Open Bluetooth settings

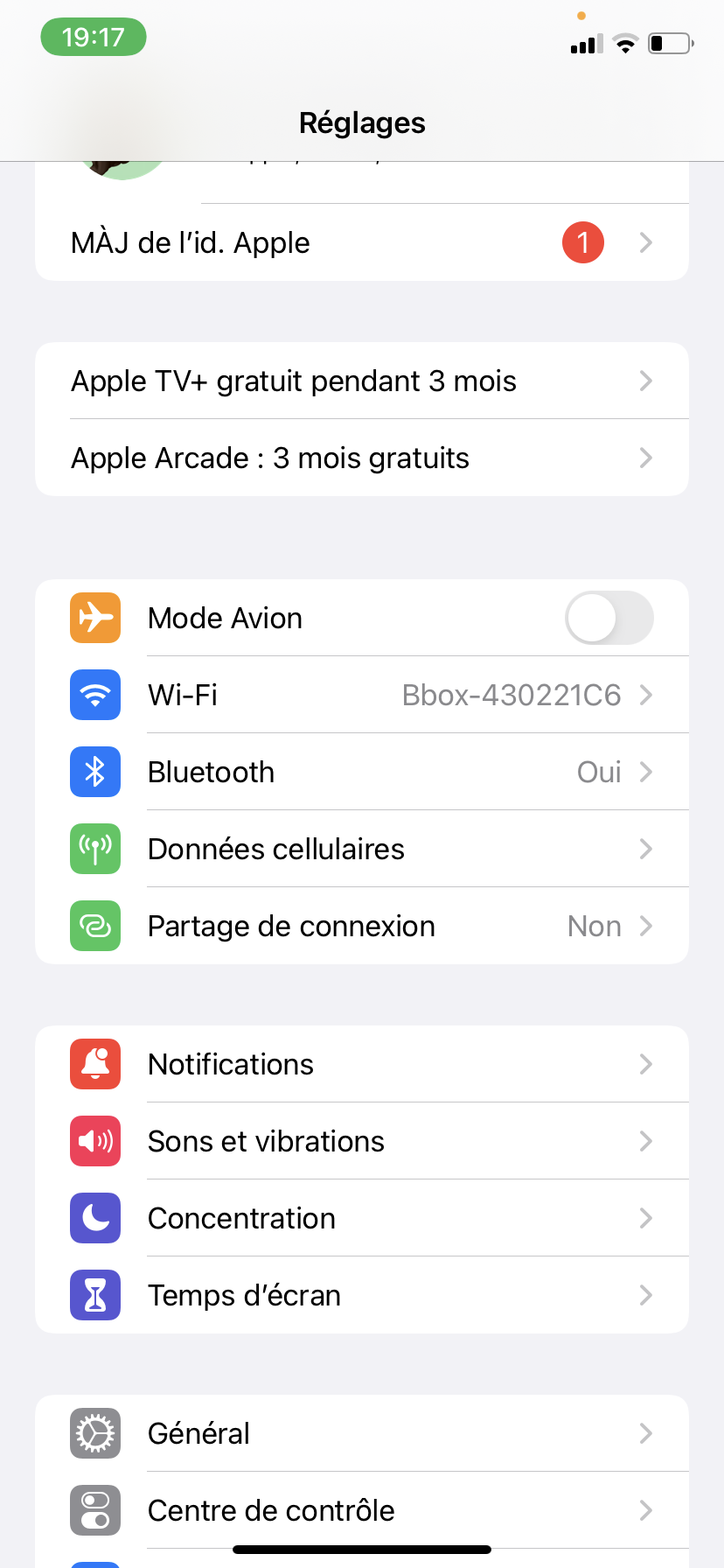[x=362, y=772]
